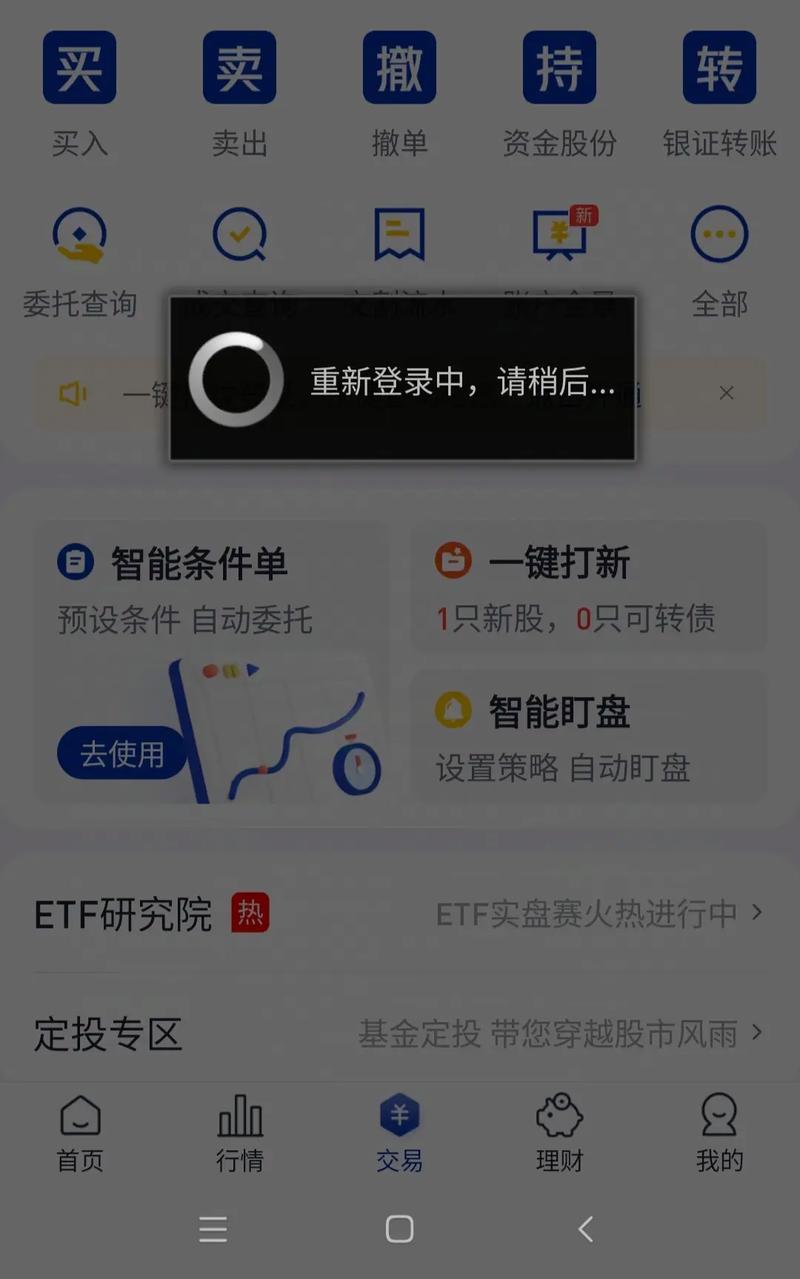The image size is (800, 1279).
Task: Dismiss the announcement banner with ×
Action: click(727, 393)
